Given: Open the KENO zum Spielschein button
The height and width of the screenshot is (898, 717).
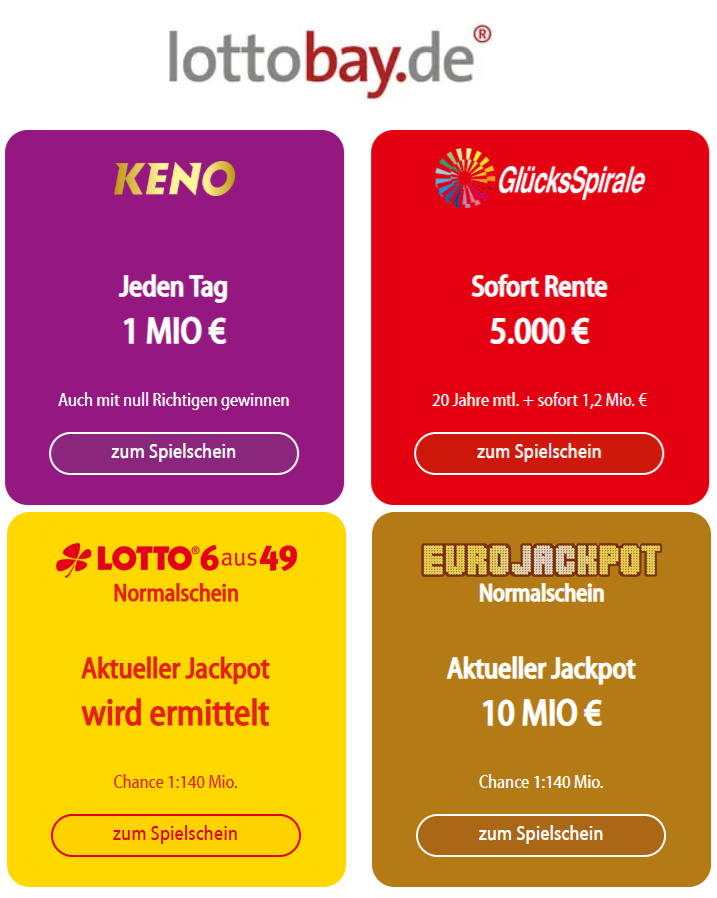Looking at the screenshot, I should tap(174, 453).
